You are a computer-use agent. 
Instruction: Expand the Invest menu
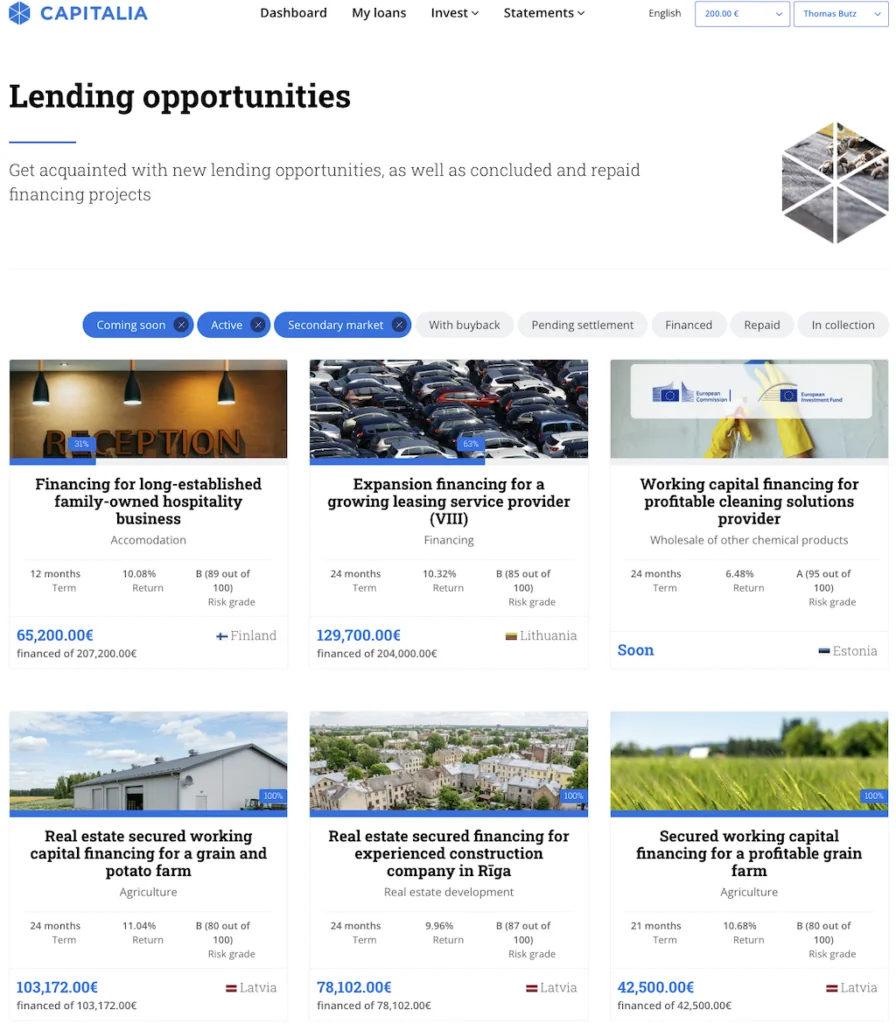[454, 13]
